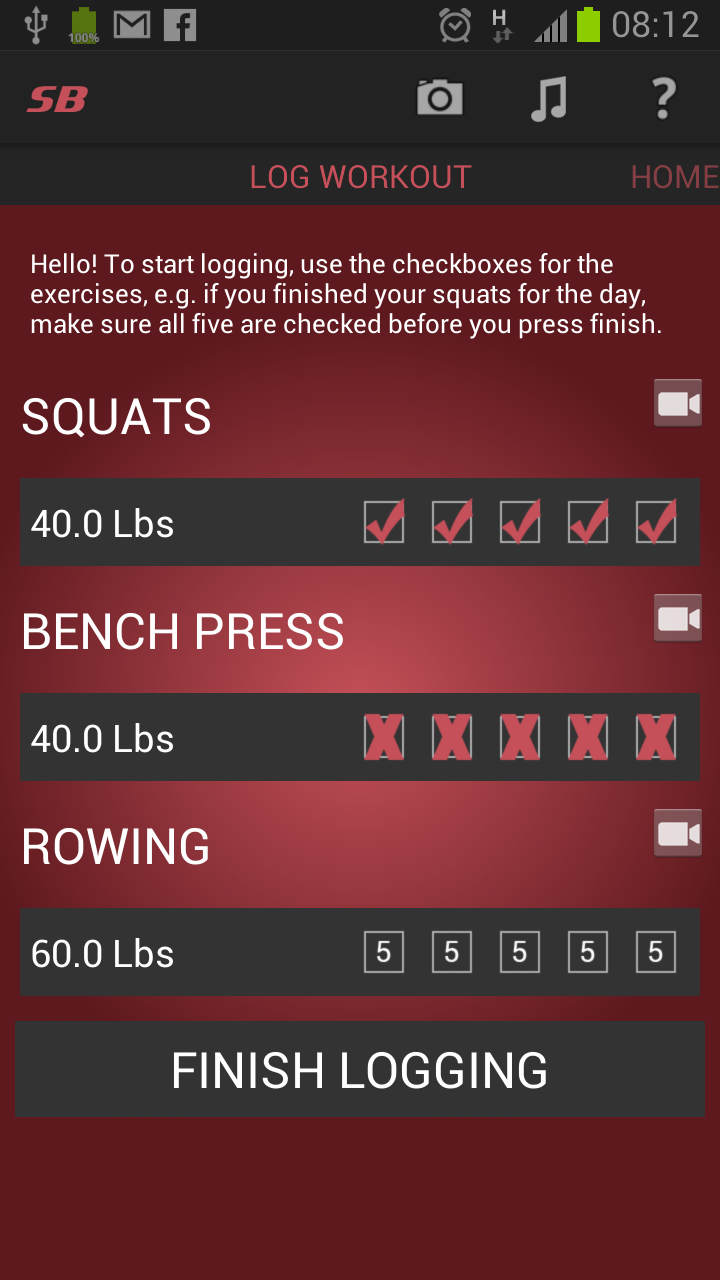720x1280 pixels.
Task: Toggle the last Squats set checkbox
Action: (x=656, y=523)
